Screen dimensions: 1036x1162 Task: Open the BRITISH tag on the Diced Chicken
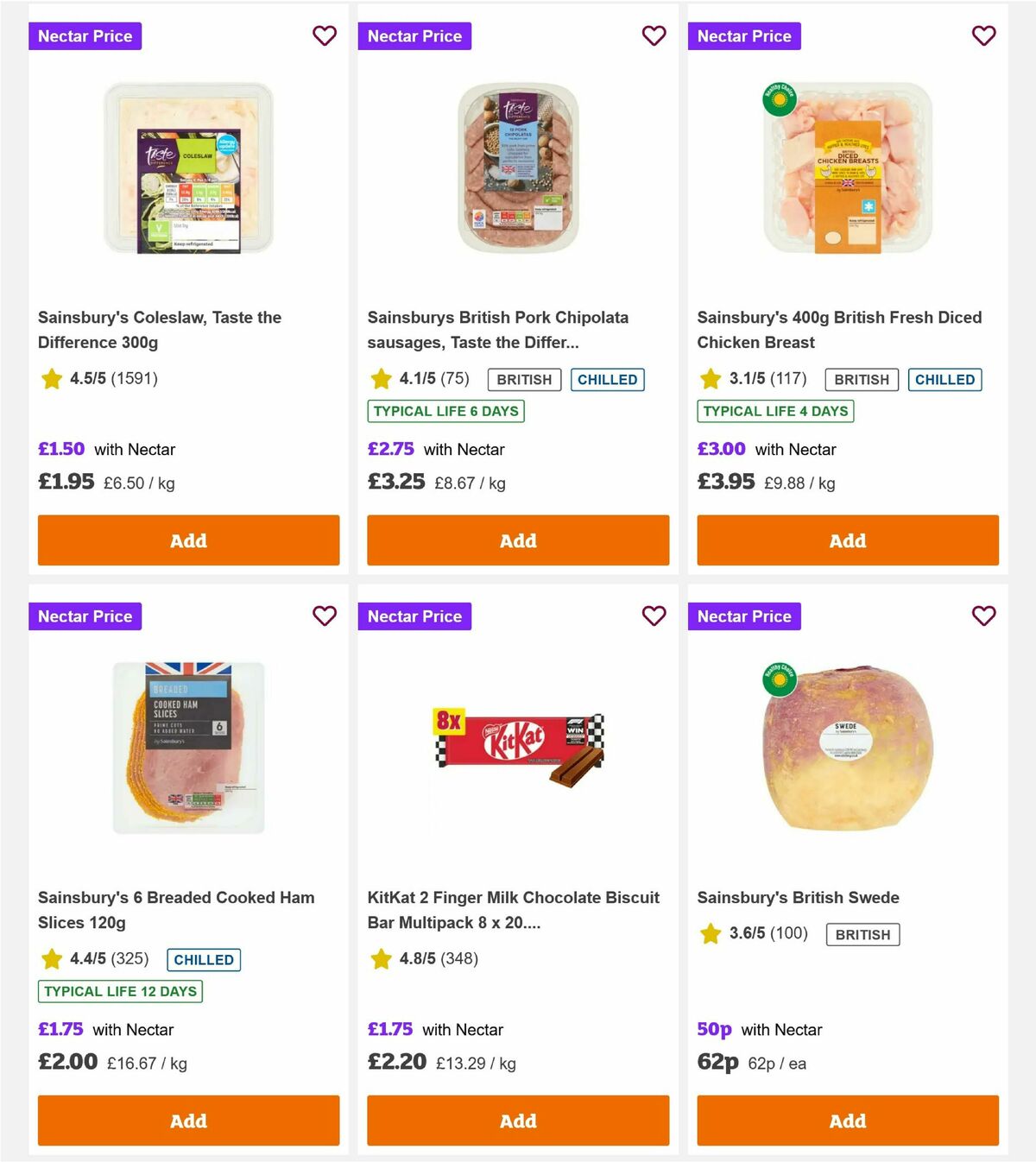coord(861,379)
